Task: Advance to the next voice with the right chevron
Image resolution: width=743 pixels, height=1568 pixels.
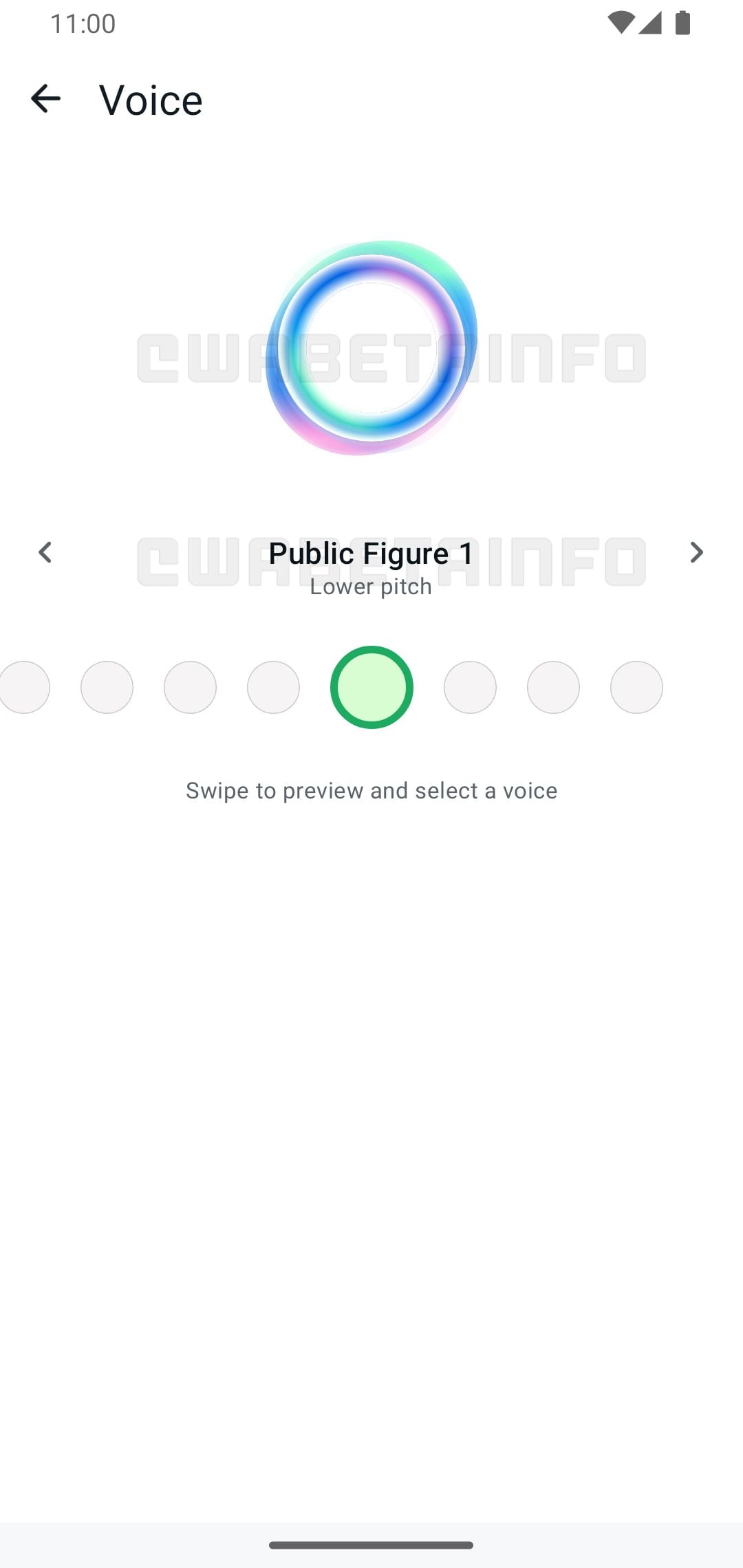Action: click(x=698, y=552)
